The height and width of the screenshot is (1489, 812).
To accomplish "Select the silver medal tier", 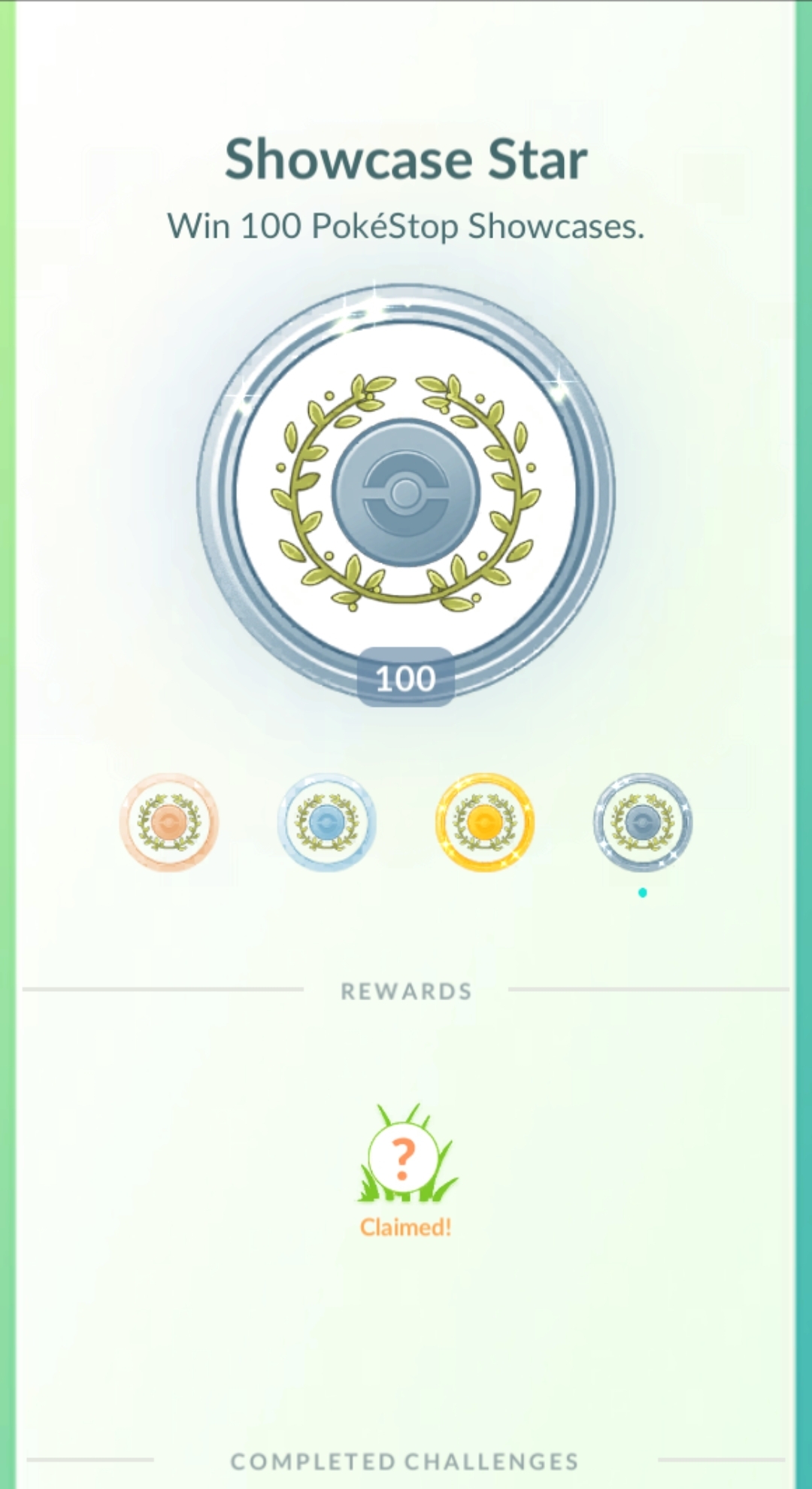I will pos(327,822).
